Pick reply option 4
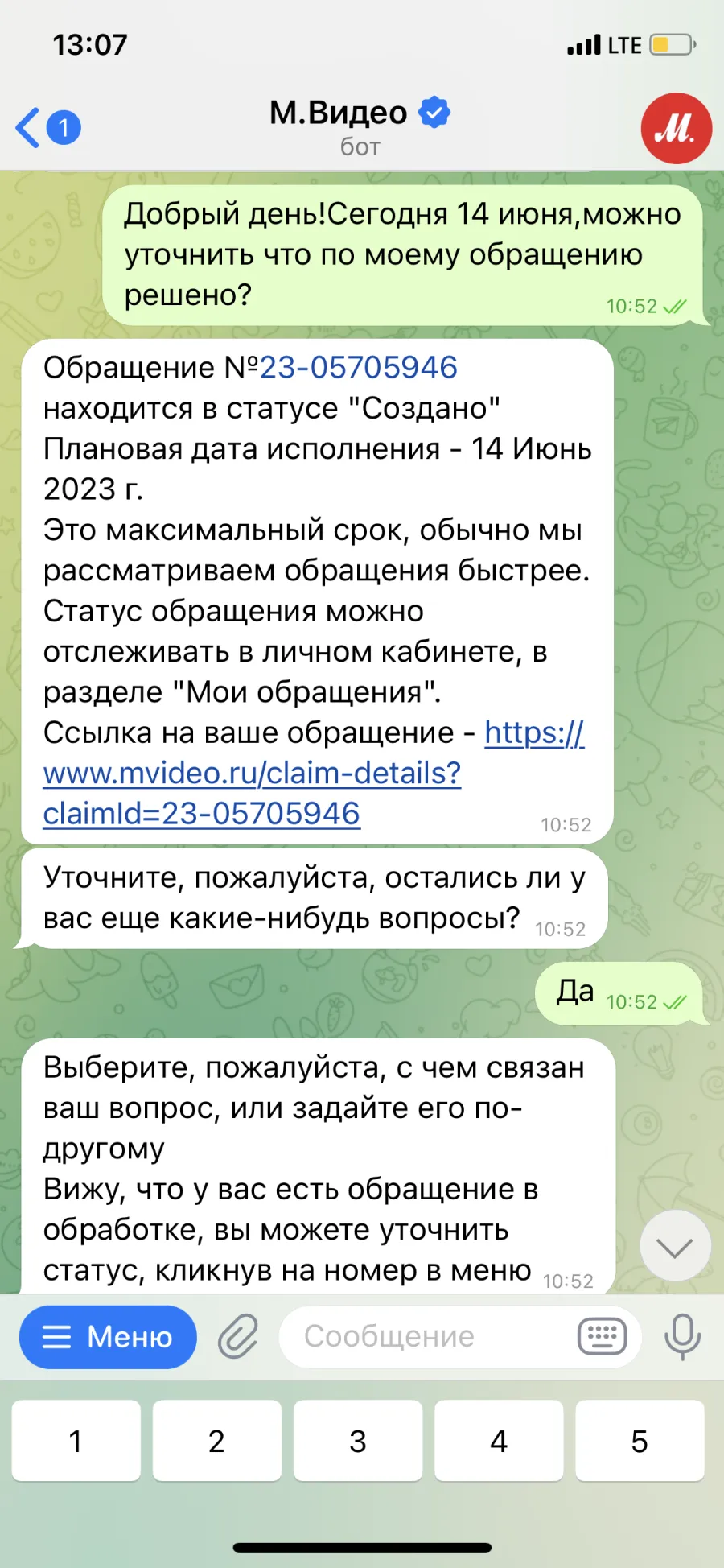724x1568 pixels. click(499, 1441)
